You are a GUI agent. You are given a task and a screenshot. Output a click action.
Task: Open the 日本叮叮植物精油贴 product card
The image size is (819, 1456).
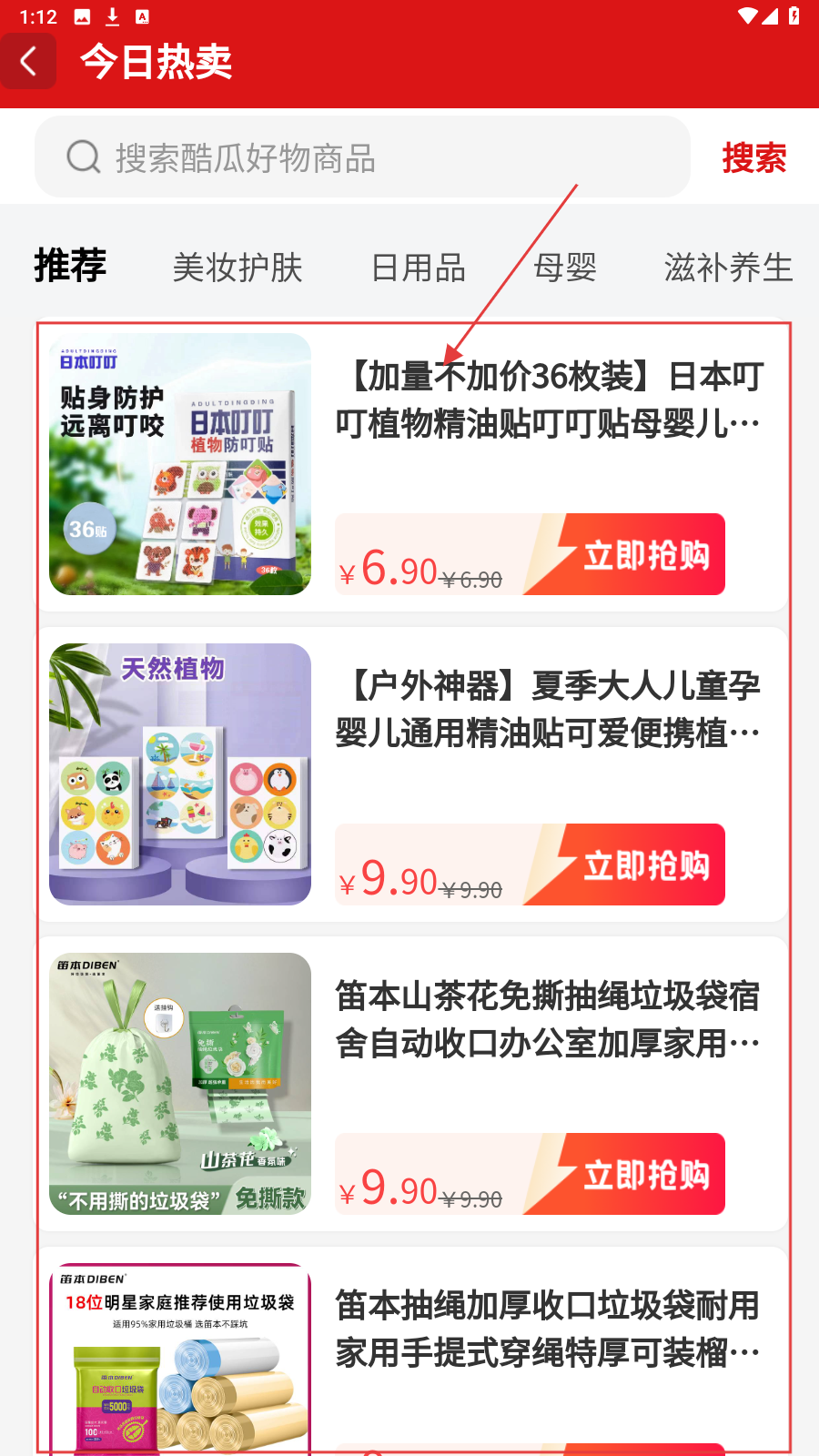click(549, 400)
